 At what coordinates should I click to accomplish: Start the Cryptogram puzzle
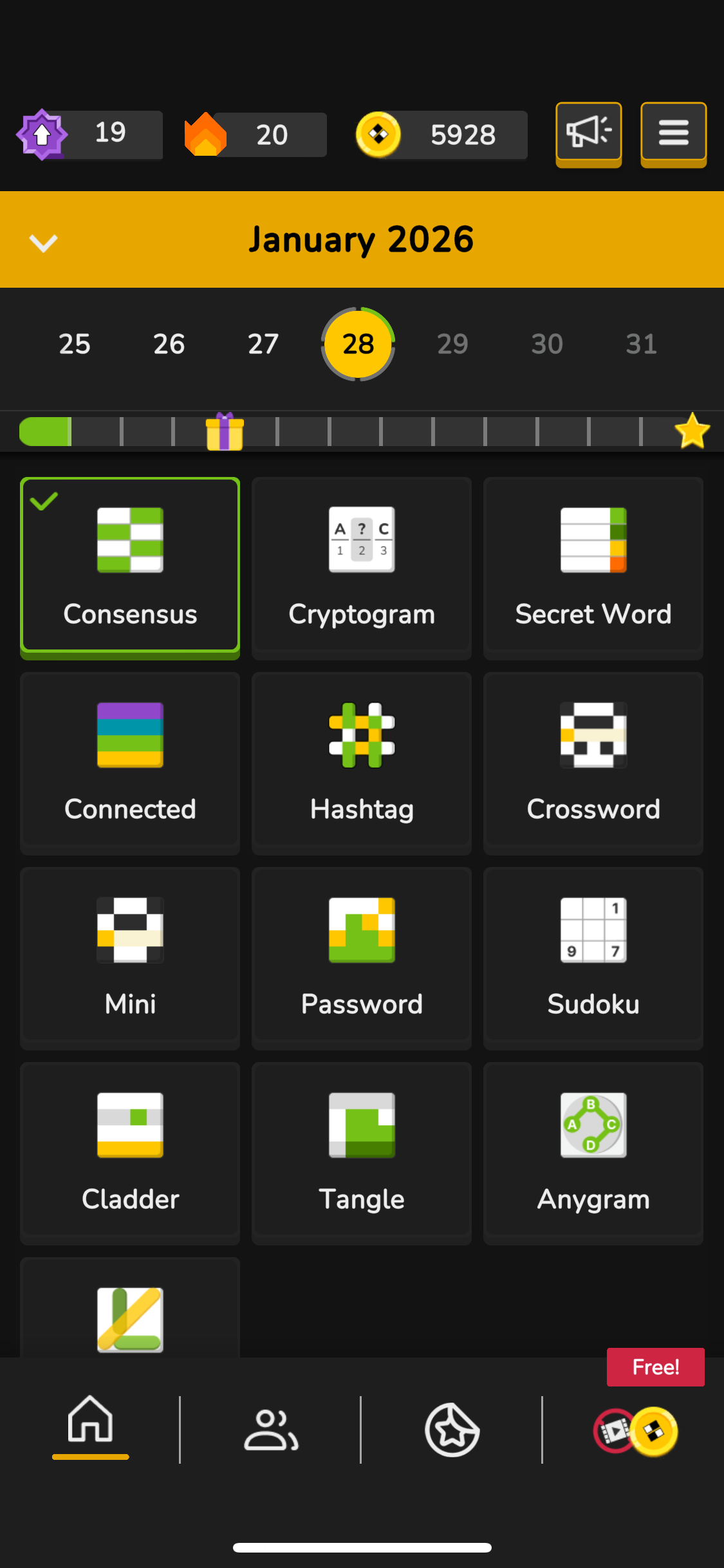362,566
